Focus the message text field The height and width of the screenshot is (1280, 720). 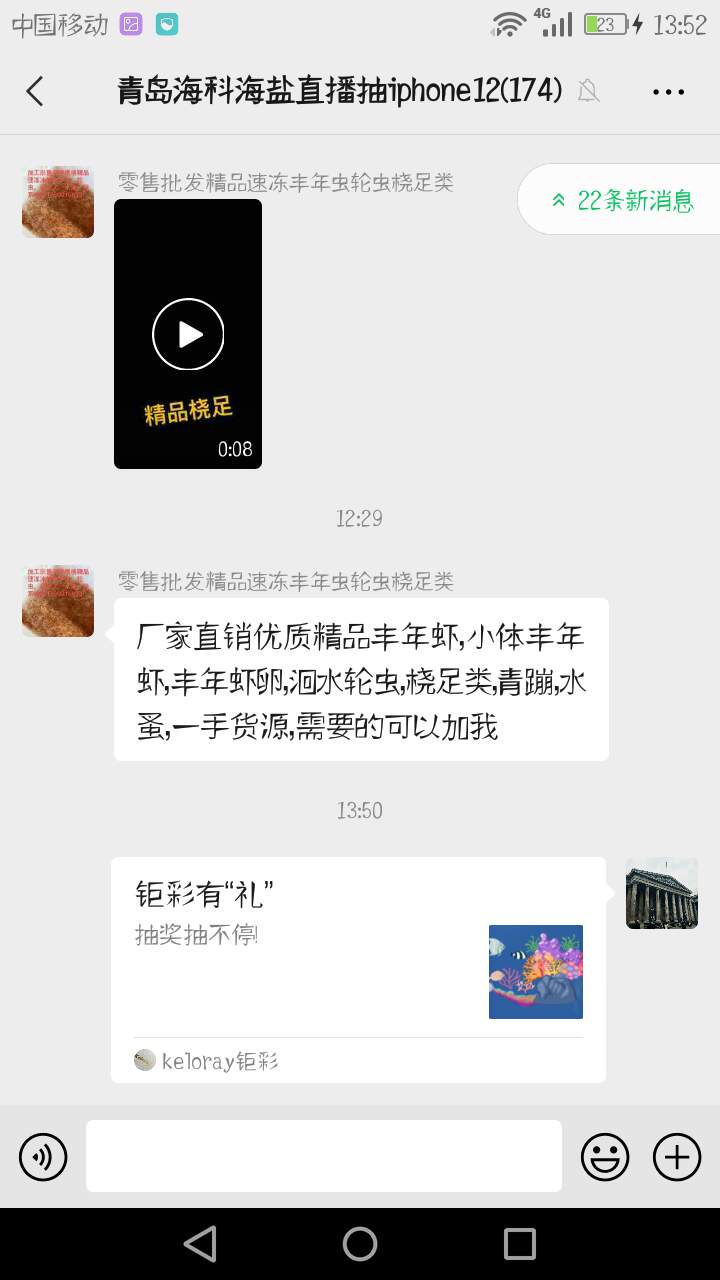323,1156
